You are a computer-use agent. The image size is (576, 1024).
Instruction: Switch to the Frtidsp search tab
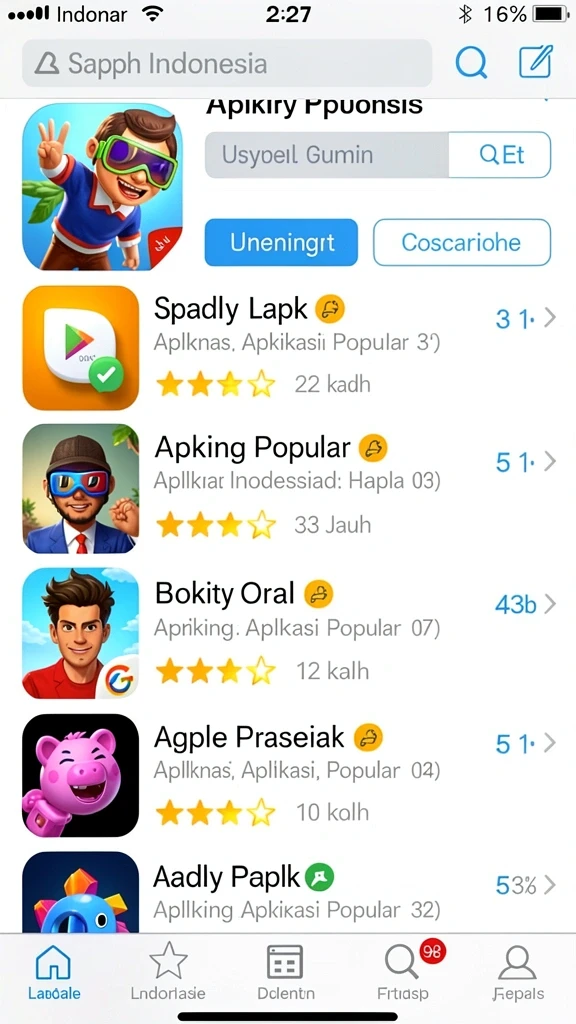point(403,973)
